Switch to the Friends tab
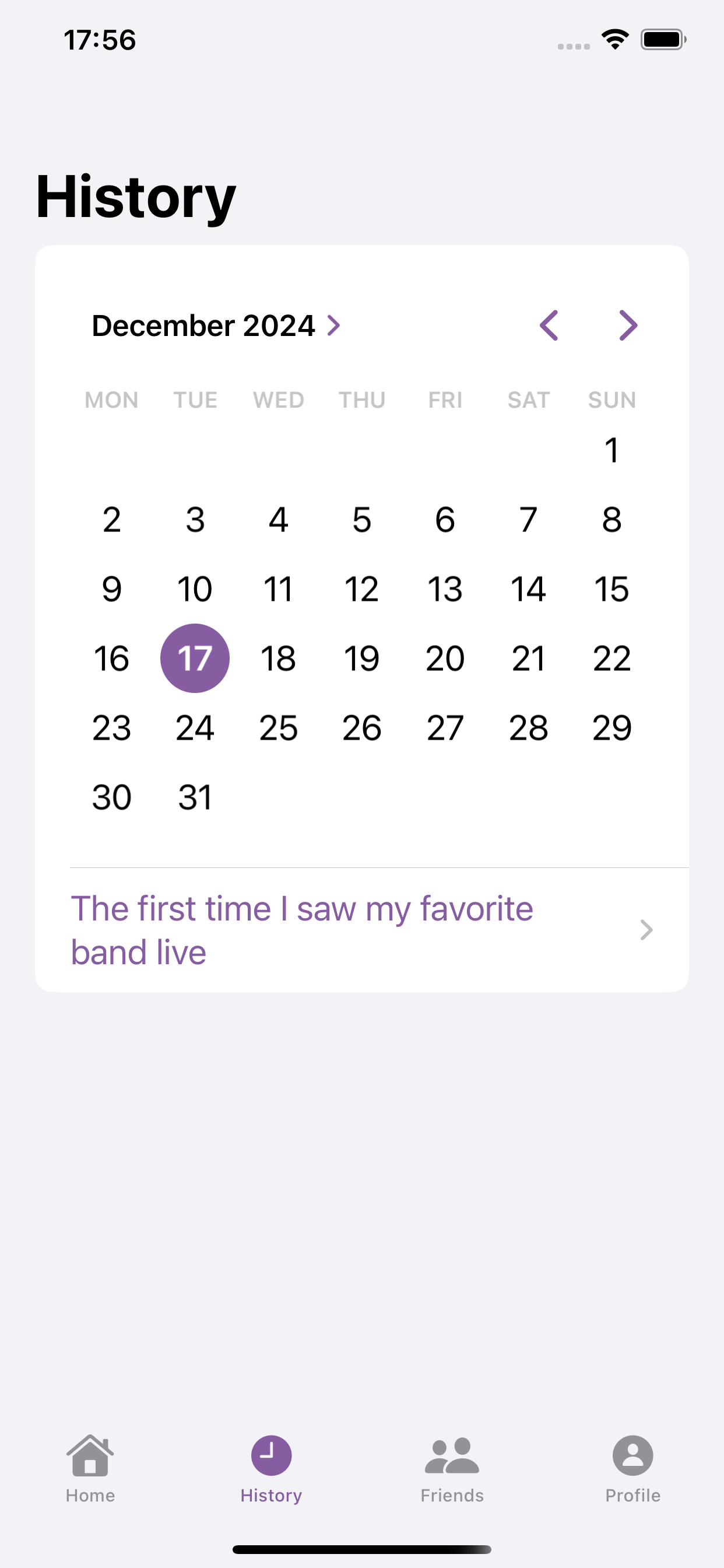724x1568 pixels. [x=451, y=1468]
